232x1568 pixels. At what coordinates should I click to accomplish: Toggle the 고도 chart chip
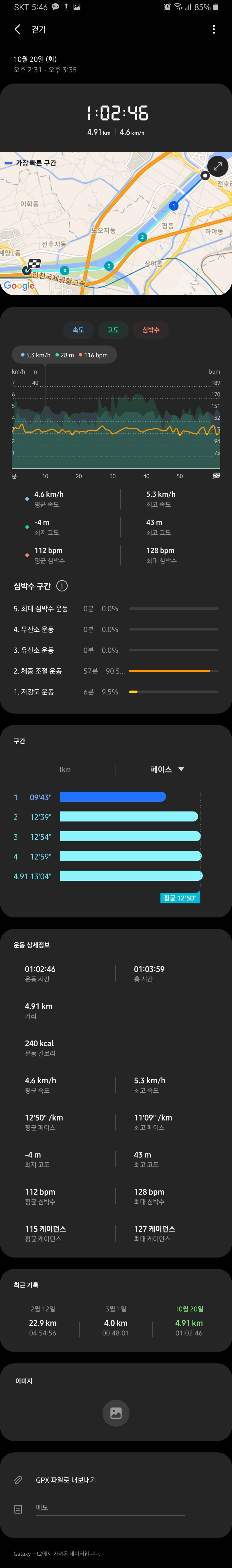pyautogui.click(x=113, y=330)
